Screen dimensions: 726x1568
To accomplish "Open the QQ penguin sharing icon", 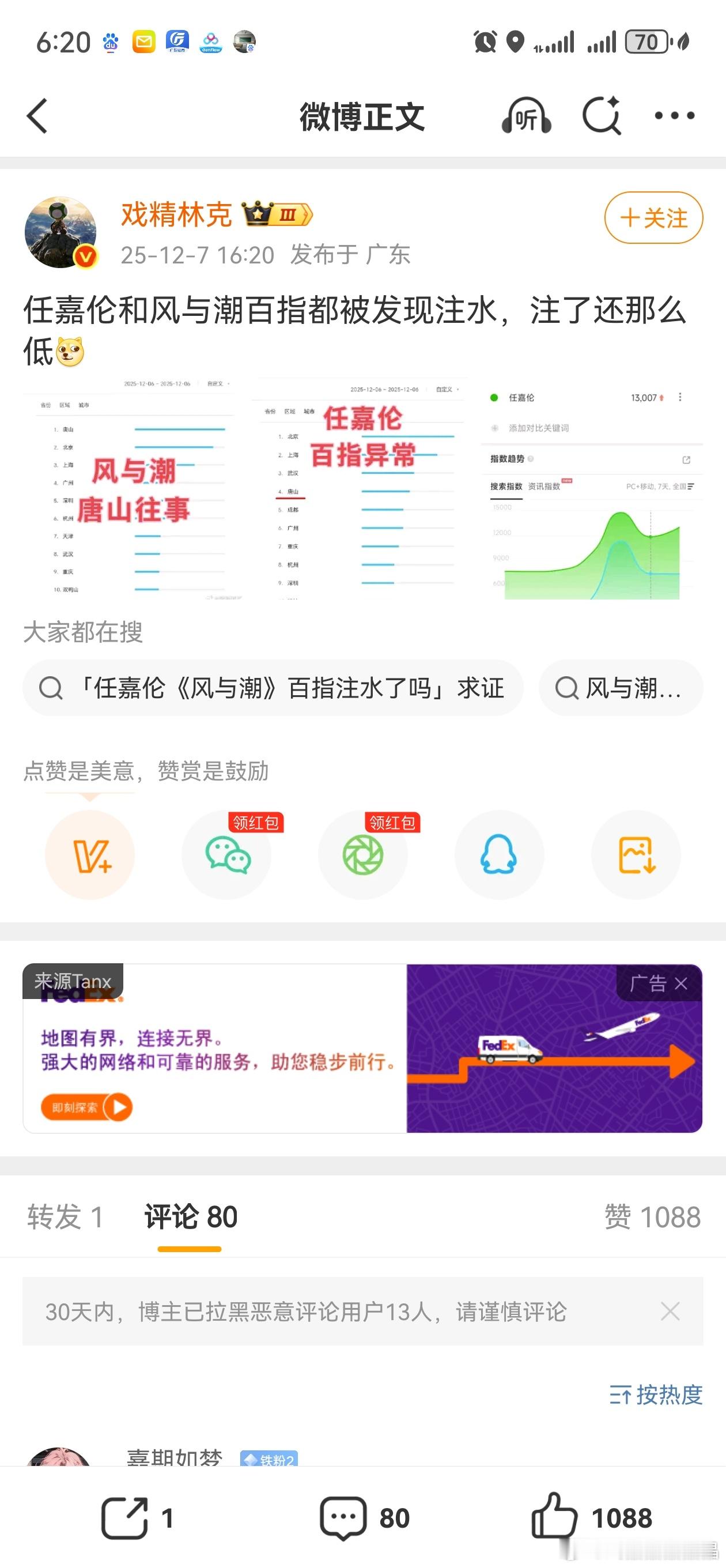I will (499, 854).
